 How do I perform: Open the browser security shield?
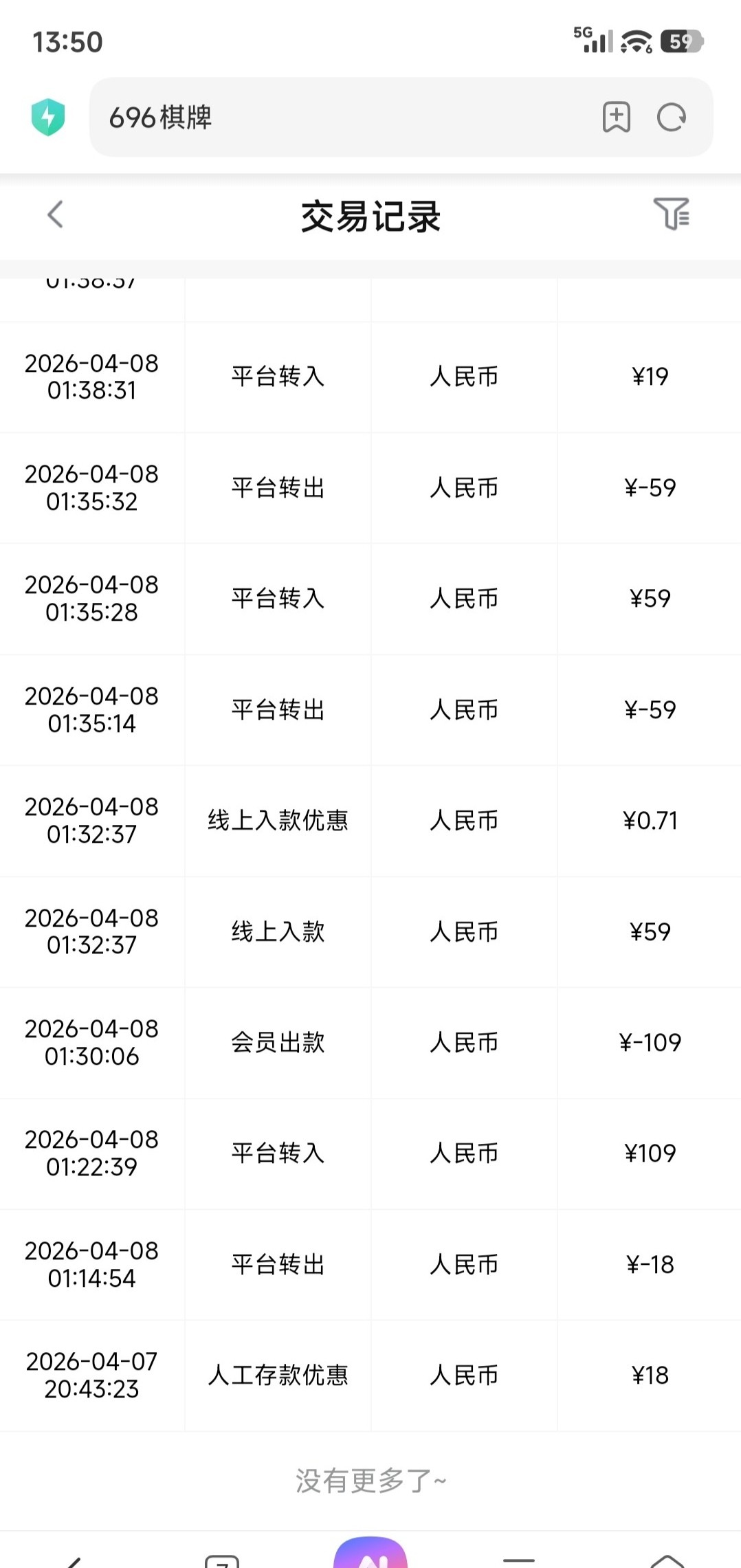coord(48,118)
